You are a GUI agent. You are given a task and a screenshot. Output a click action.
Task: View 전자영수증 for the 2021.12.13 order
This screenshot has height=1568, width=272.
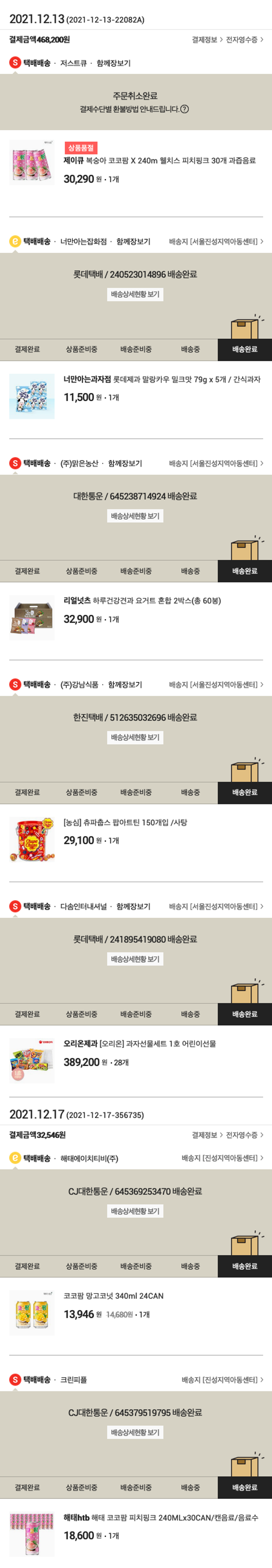[x=244, y=40]
